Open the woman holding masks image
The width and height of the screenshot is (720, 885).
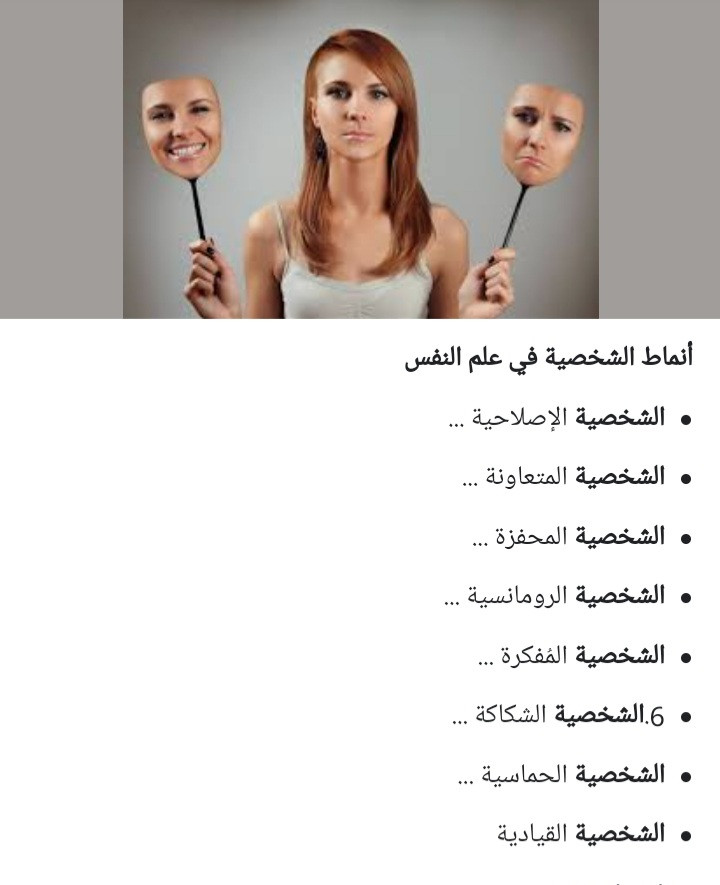point(360,160)
